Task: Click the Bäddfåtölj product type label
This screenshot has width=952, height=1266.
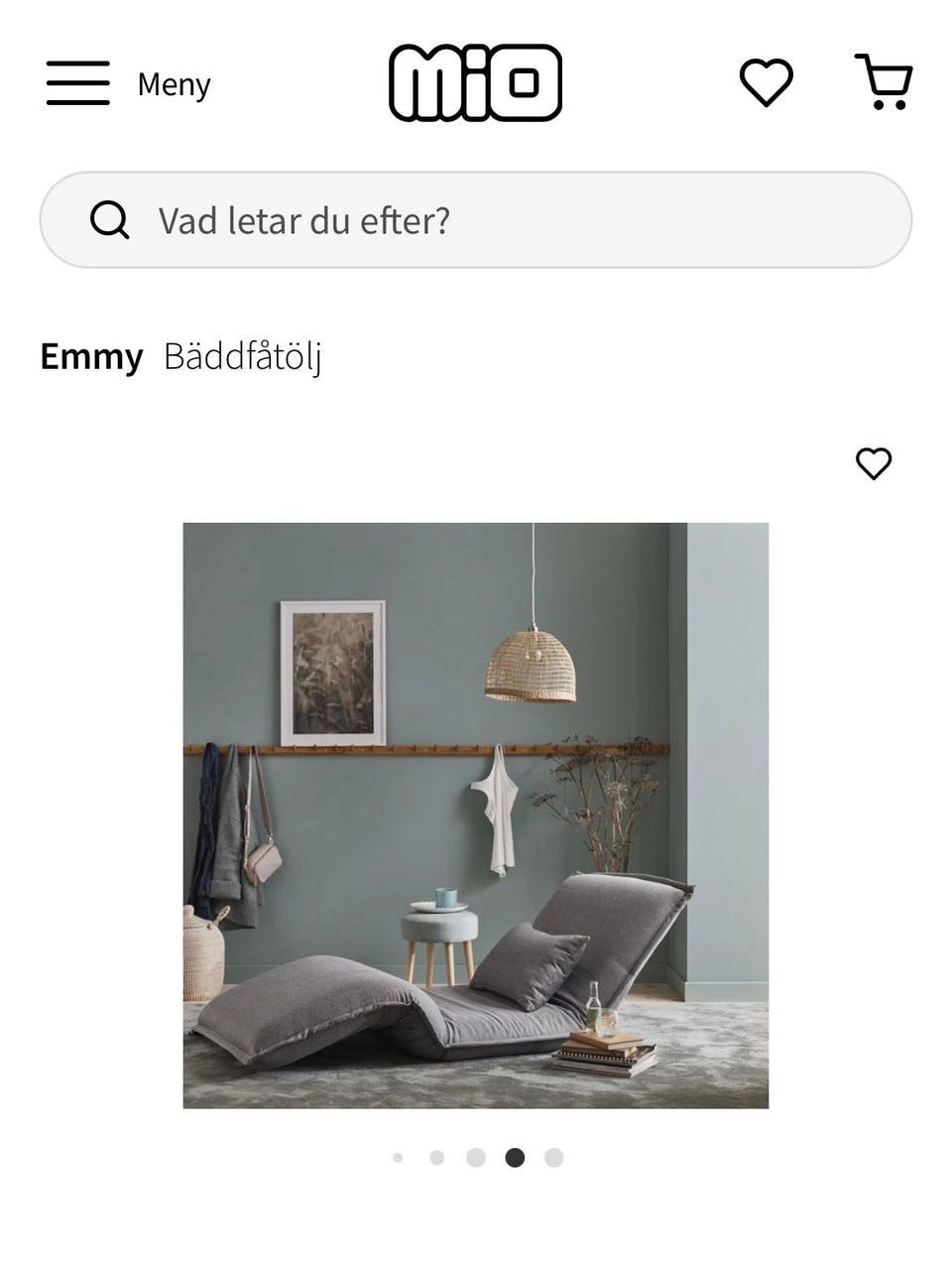Action: point(243,359)
